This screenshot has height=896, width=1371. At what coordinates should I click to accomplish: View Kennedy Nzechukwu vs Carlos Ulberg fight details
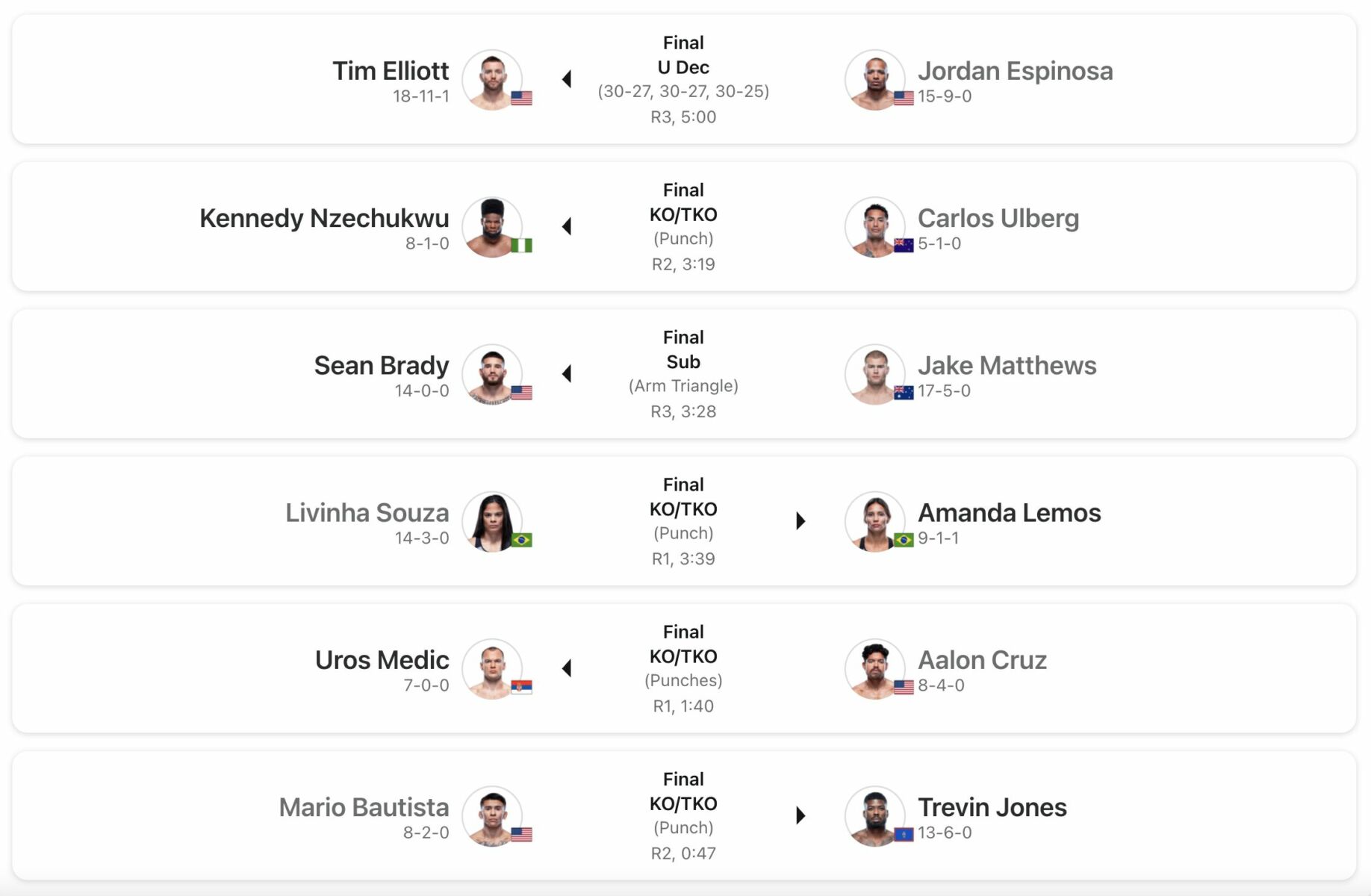pyautogui.click(x=683, y=226)
